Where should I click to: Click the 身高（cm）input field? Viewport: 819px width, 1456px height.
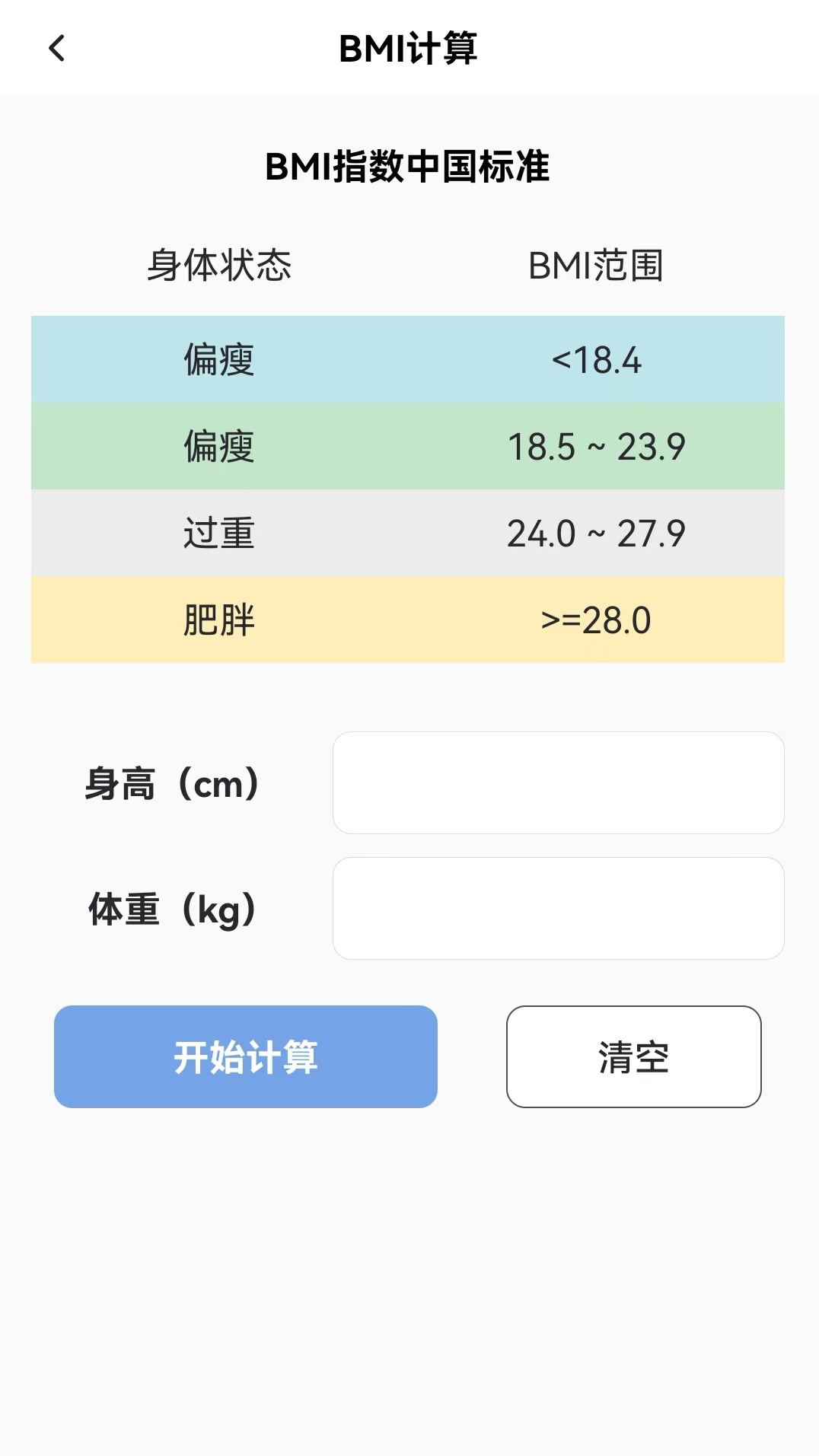(x=558, y=783)
